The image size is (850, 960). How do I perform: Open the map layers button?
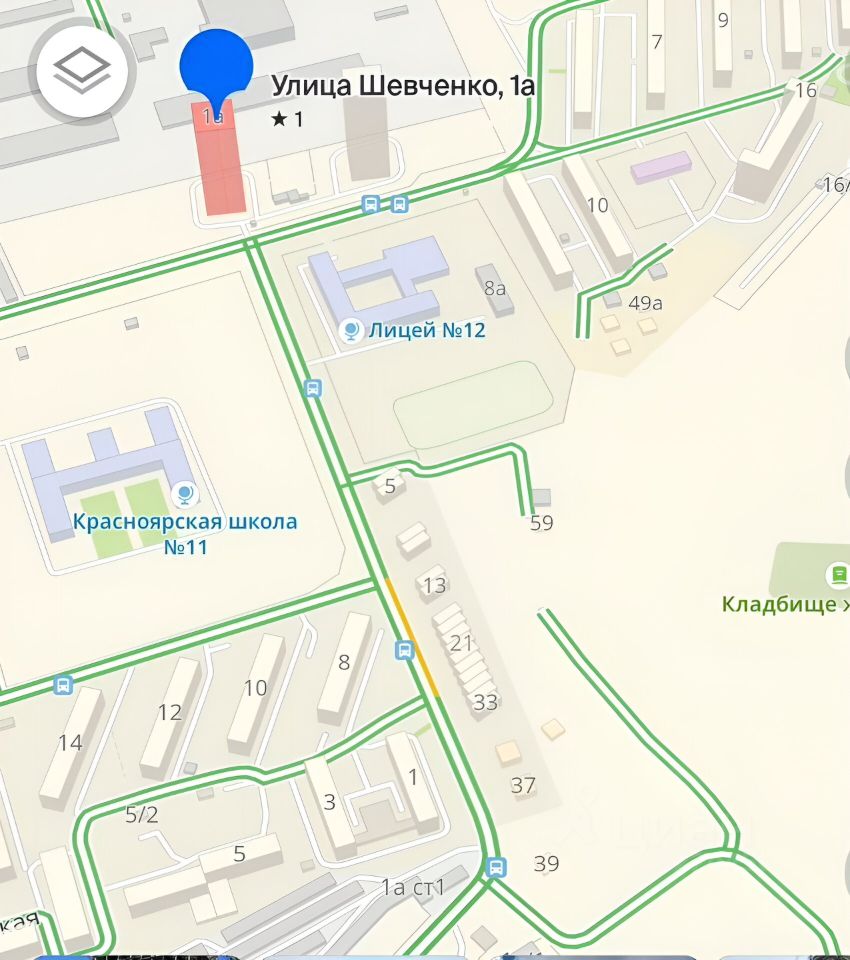[x=81, y=68]
